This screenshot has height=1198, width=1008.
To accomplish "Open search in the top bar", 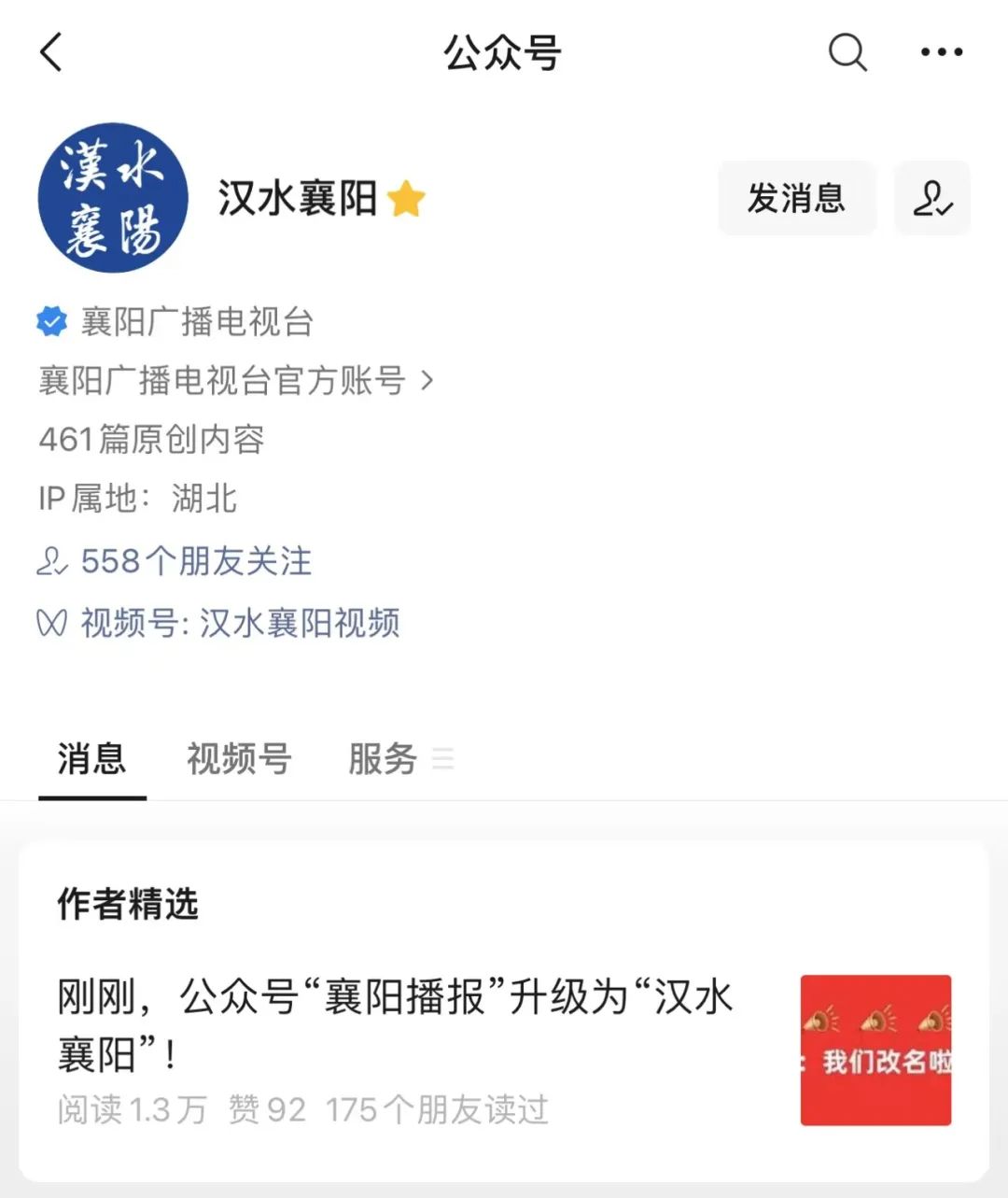I will pyautogui.click(x=847, y=52).
